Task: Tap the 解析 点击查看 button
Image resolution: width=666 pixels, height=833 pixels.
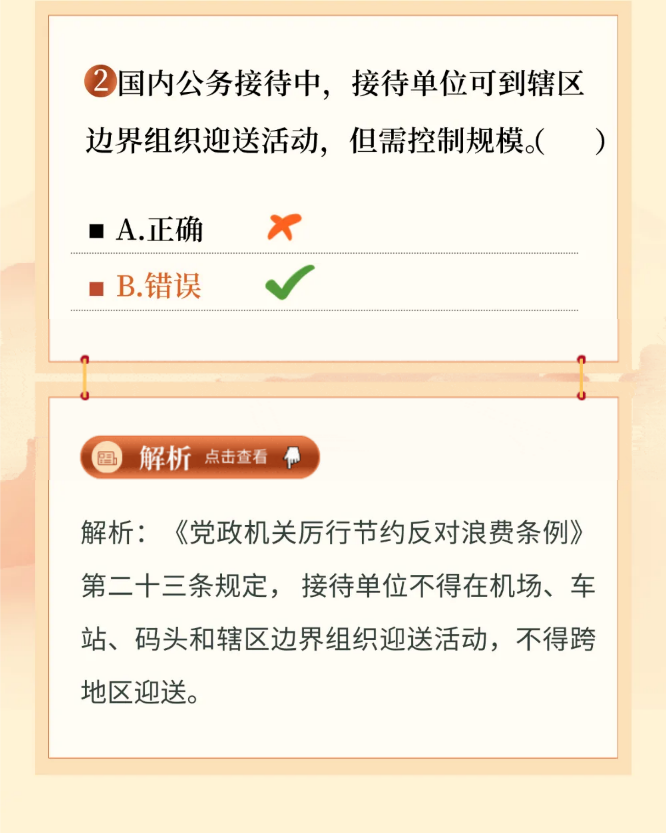Action: [x=200, y=458]
